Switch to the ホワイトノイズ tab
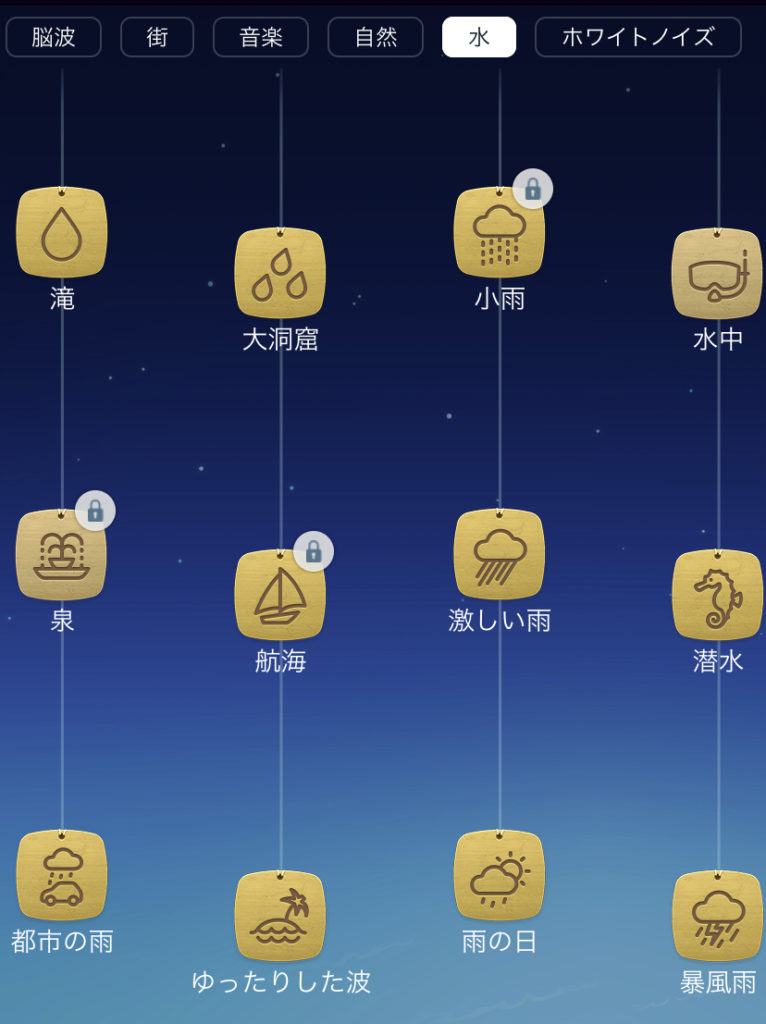766x1024 pixels. [638, 38]
